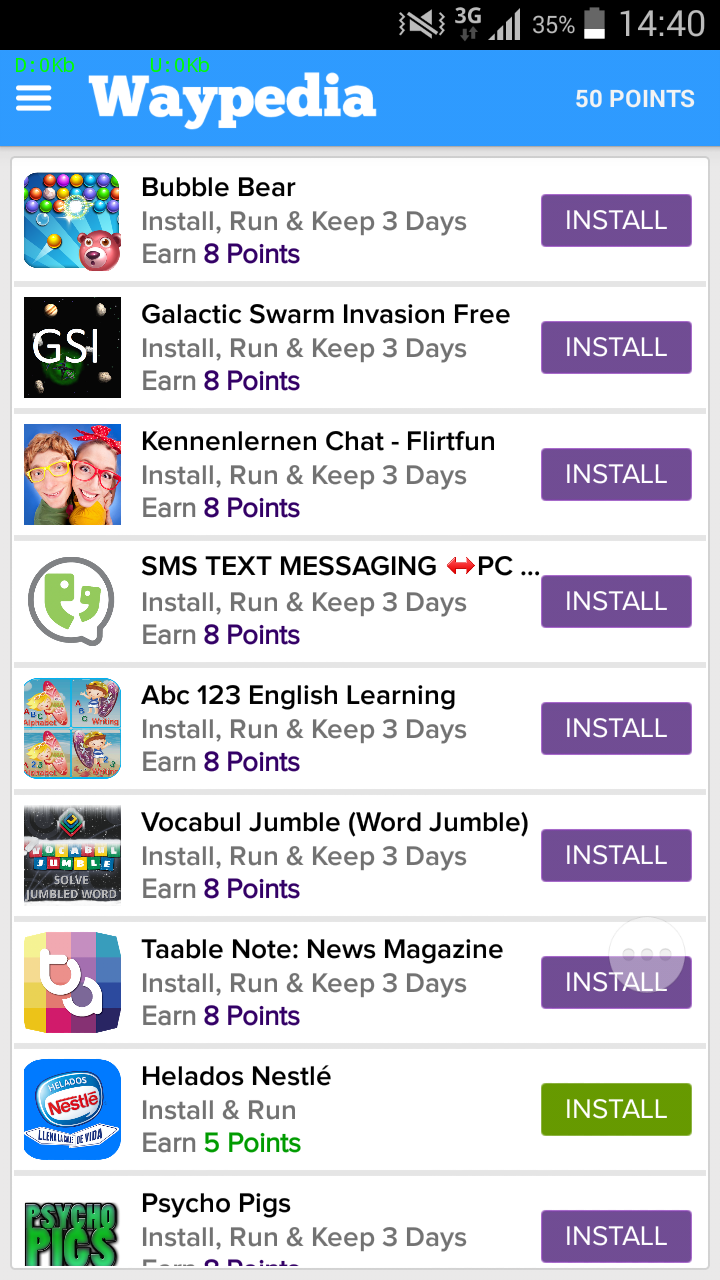
Task: Tap Install for Galactic Swarm Invasion Free
Action: [616, 347]
